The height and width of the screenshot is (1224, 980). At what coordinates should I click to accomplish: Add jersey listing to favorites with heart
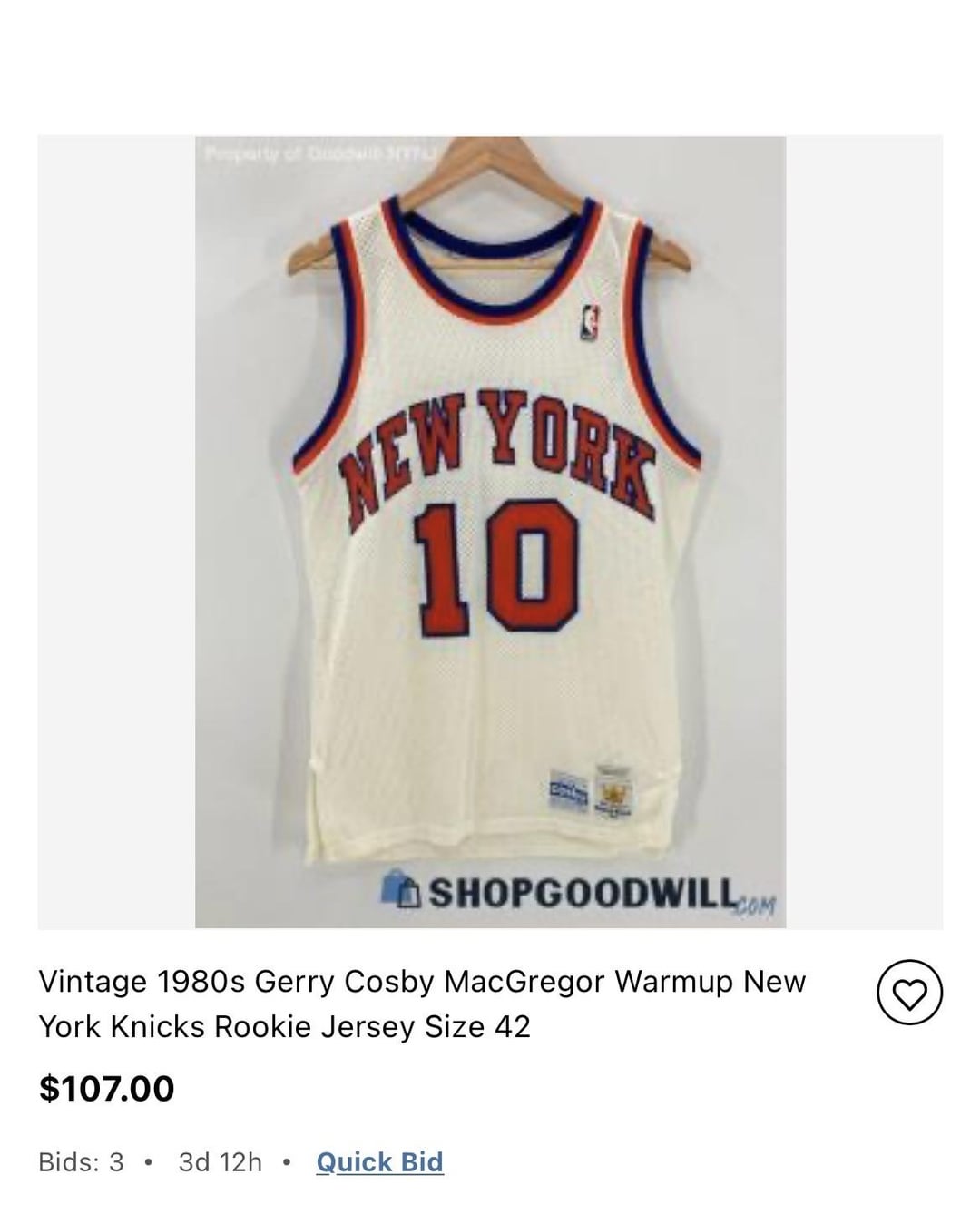pos(909,993)
